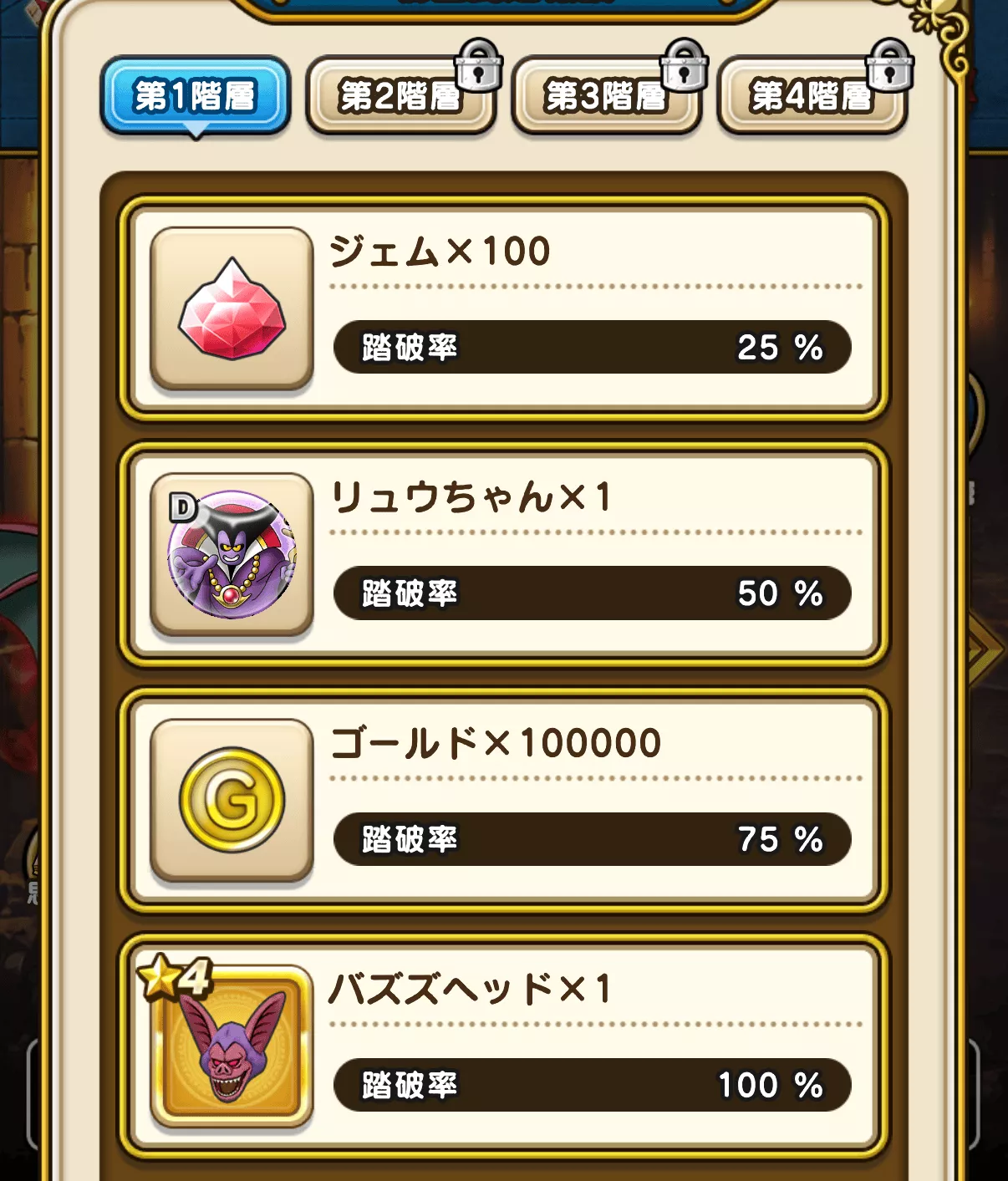
Task: Open the バズズヘッド×1 equipment icon
Action: coord(232,1046)
